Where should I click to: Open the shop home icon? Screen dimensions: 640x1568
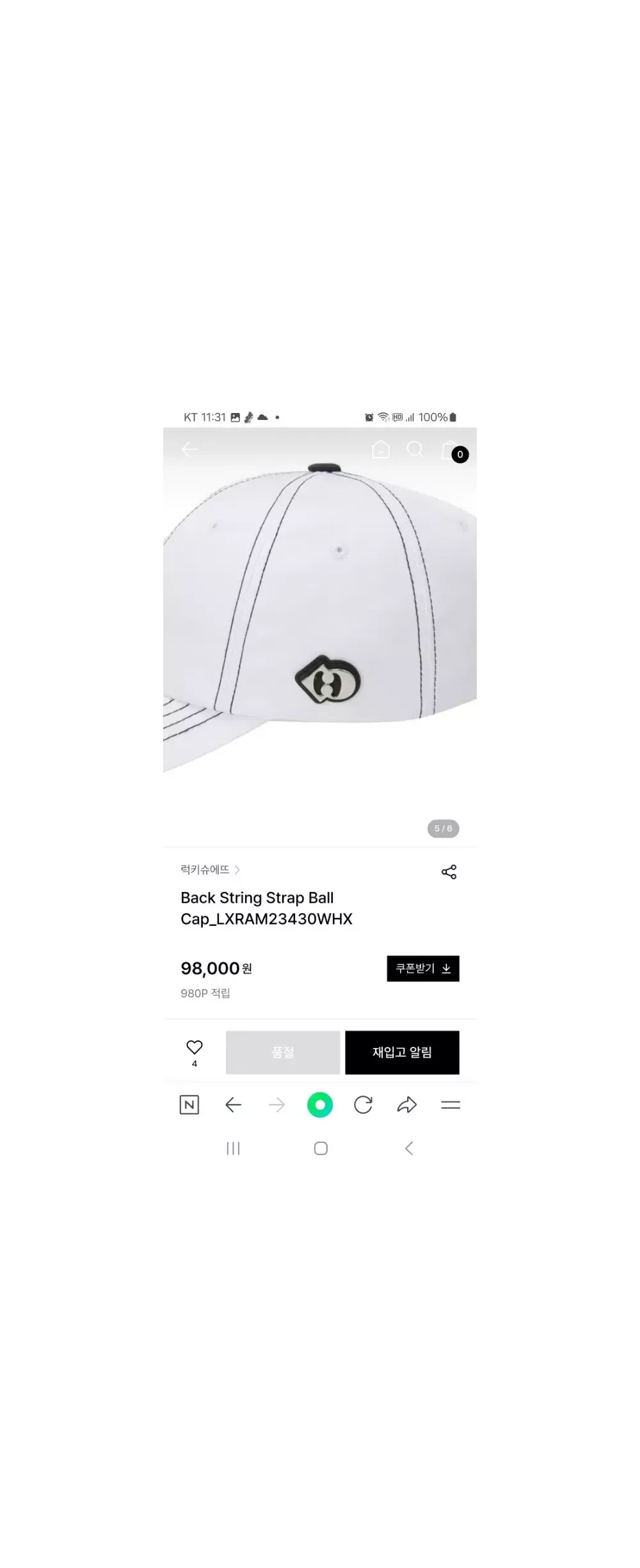381,449
